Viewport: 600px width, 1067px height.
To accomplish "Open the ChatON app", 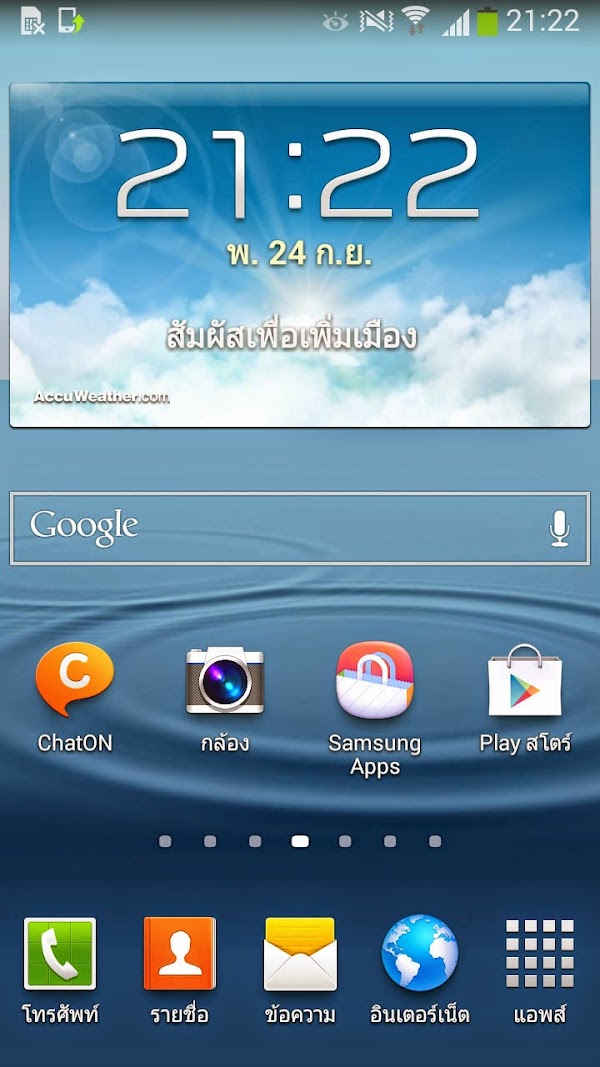I will point(74,681).
